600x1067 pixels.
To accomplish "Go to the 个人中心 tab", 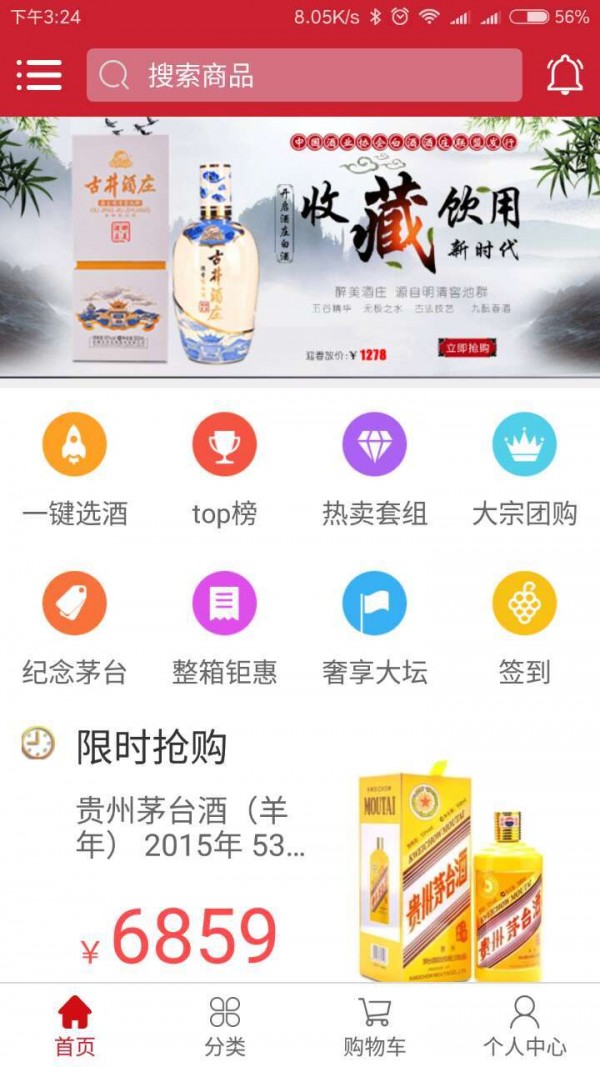I will point(525,1026).
